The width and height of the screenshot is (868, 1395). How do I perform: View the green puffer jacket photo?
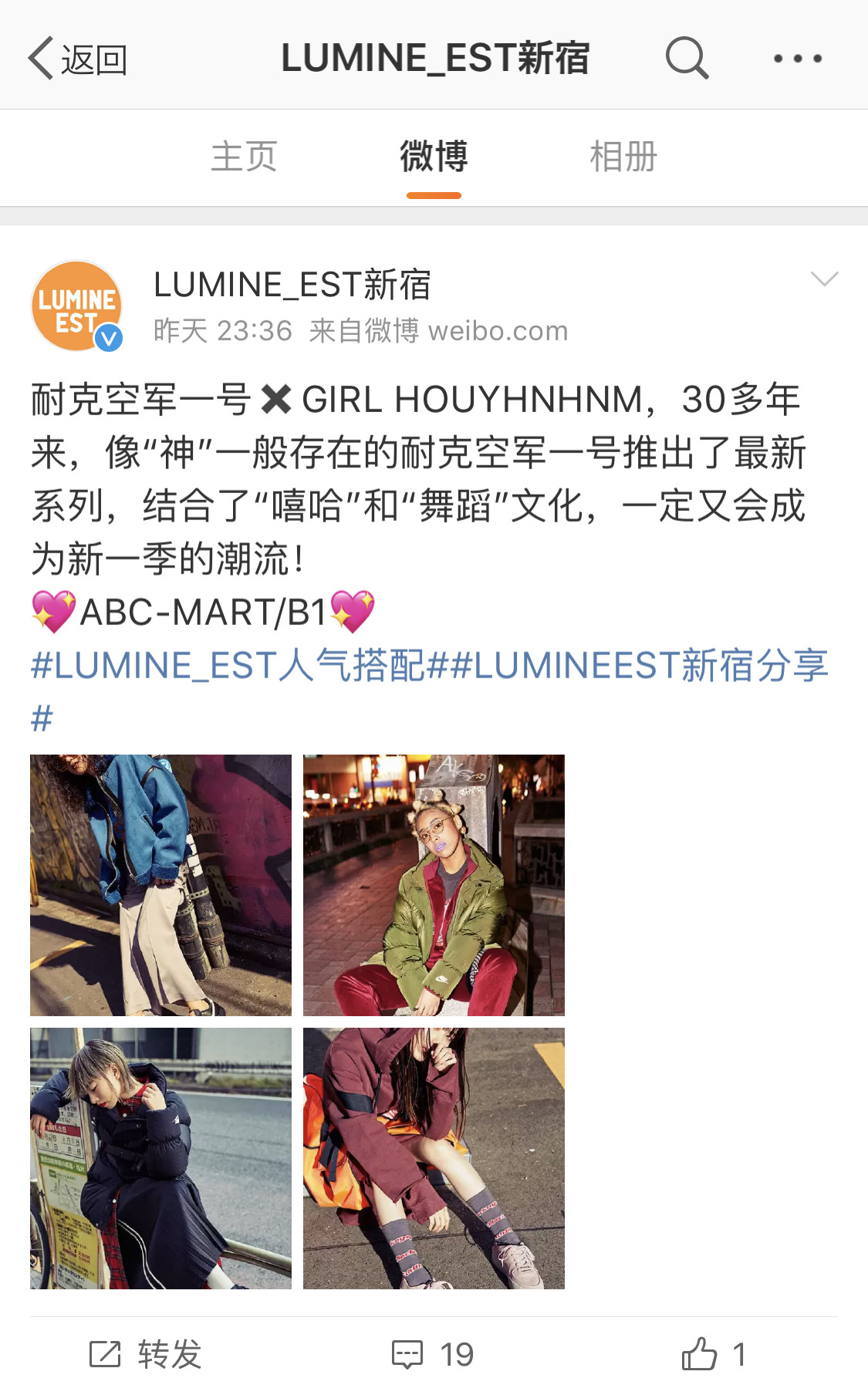(434, 885)
